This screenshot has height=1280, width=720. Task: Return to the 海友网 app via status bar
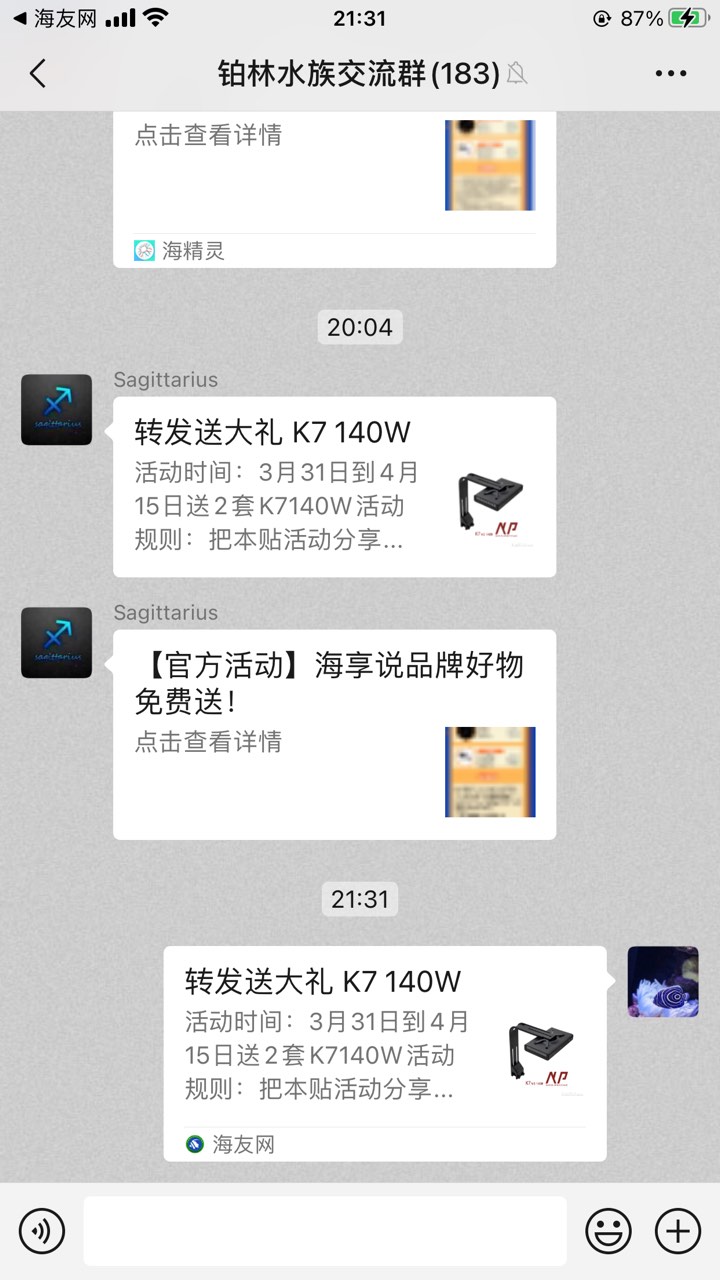click(52, 18)
